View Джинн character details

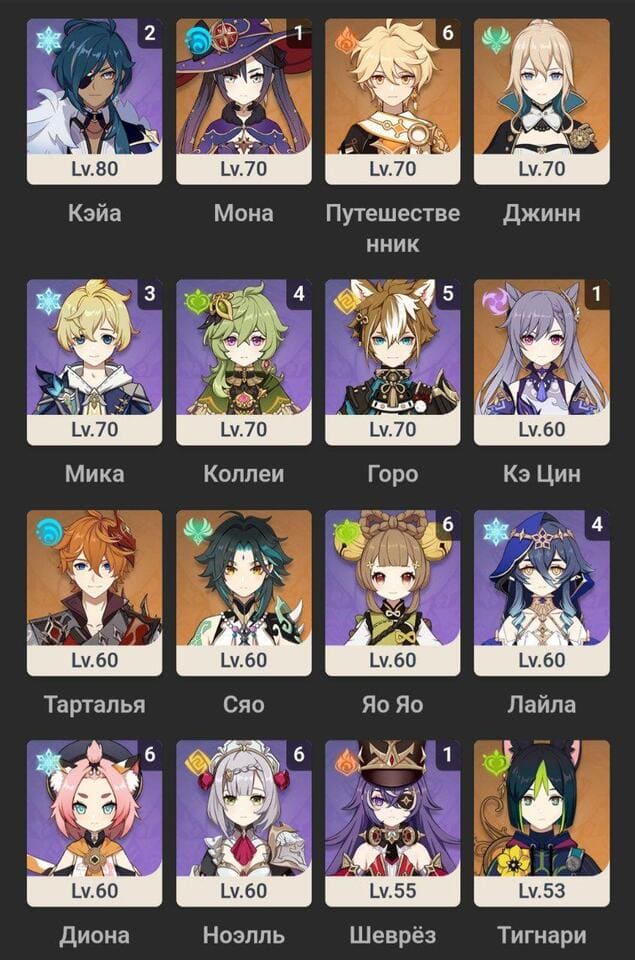pos(541,100)
